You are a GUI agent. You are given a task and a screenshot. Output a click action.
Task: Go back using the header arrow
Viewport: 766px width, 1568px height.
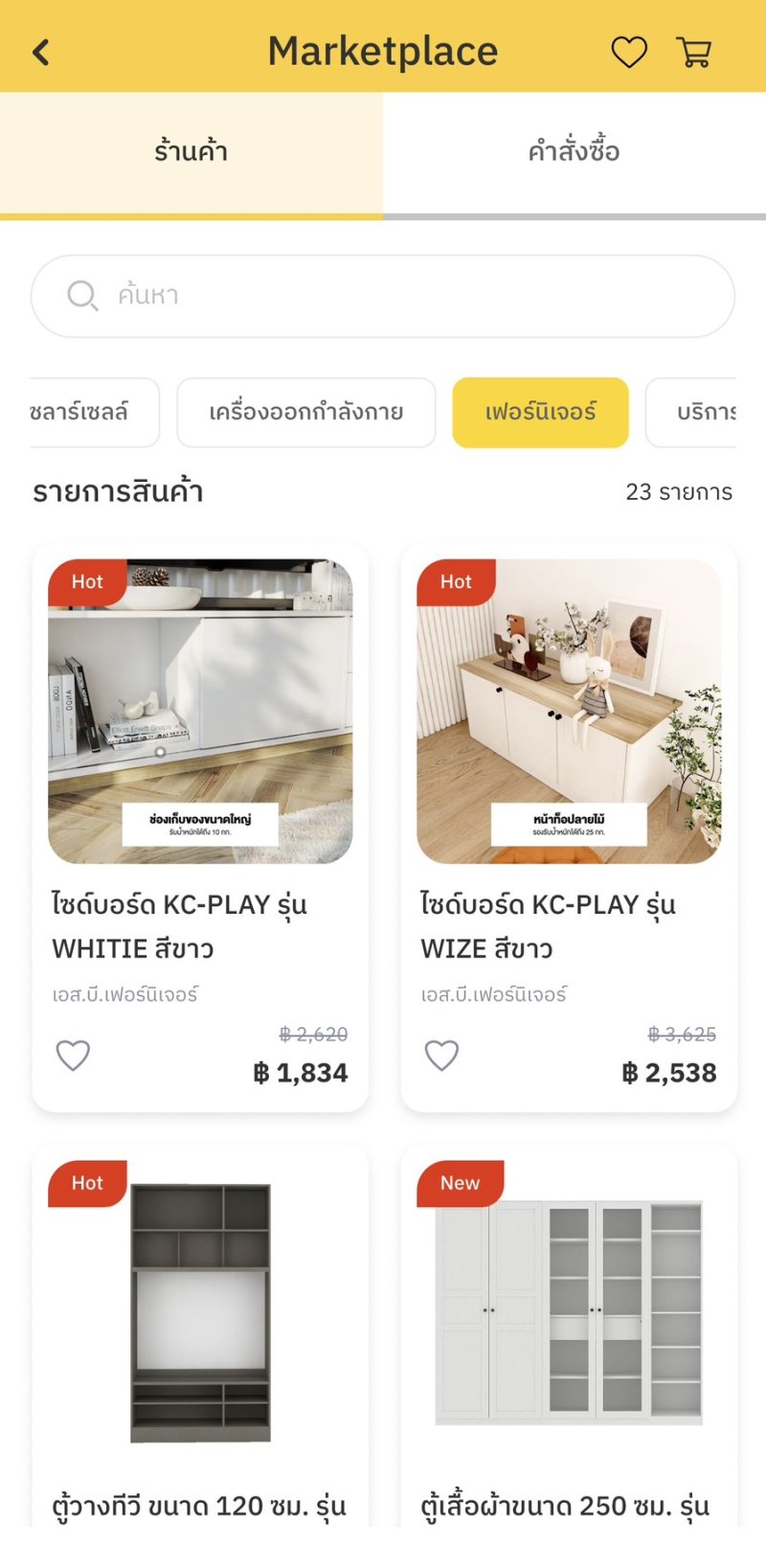tap(41, 52)
